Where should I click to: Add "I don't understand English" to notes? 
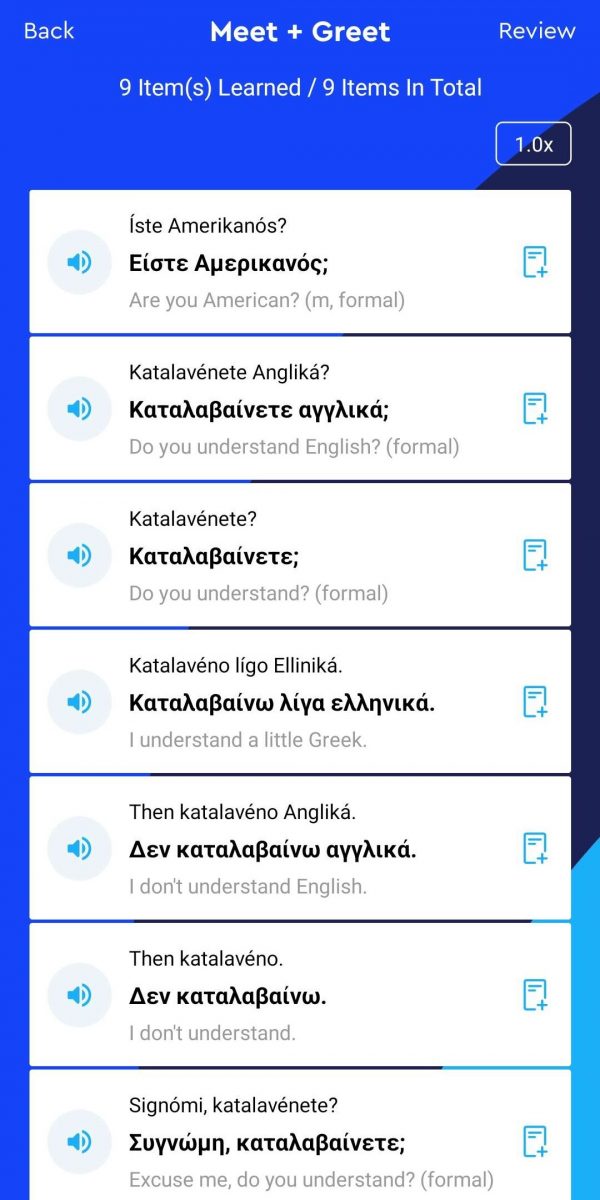(536, 848)
